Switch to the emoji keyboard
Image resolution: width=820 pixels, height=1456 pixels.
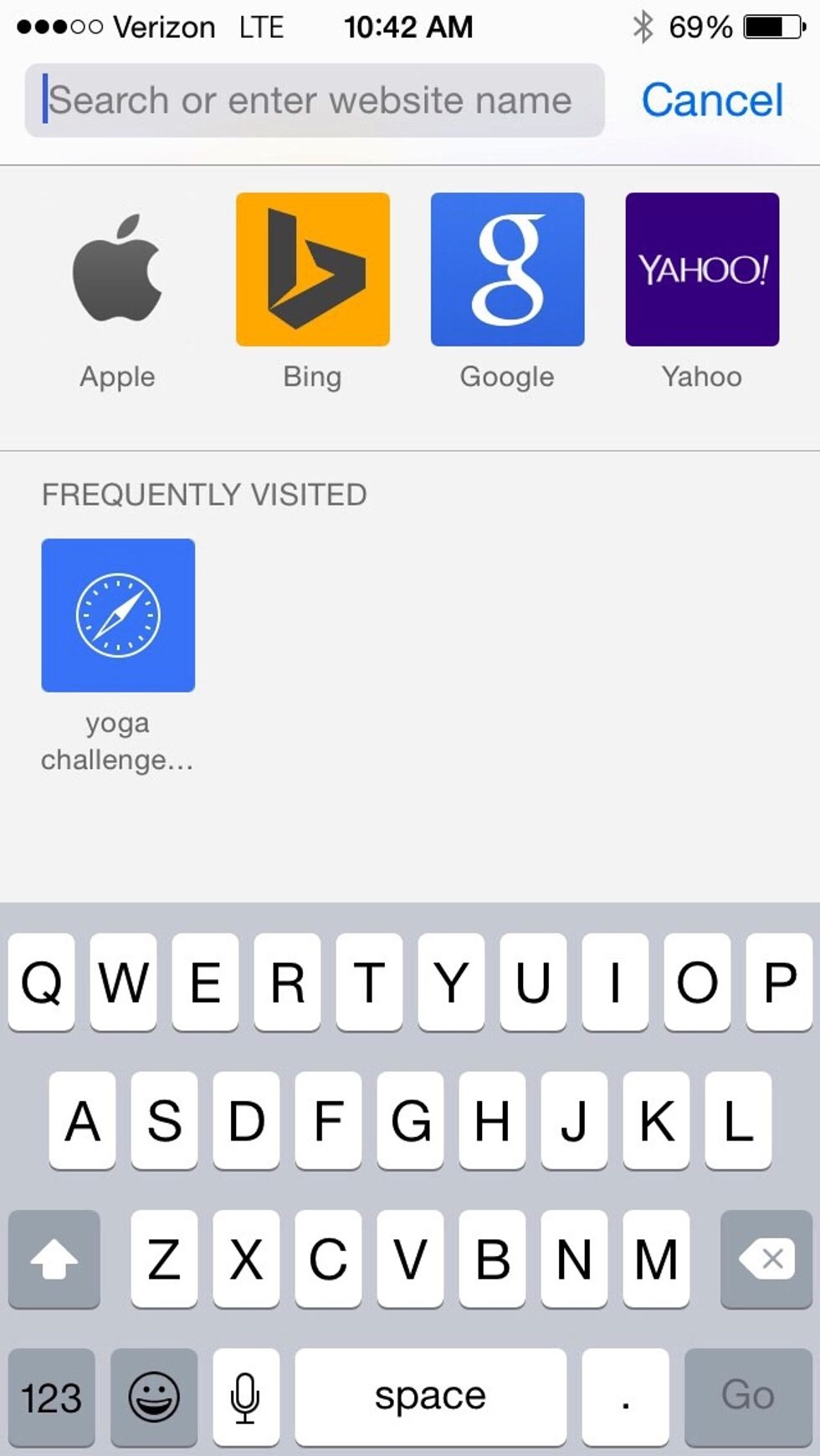point(154,1397)
